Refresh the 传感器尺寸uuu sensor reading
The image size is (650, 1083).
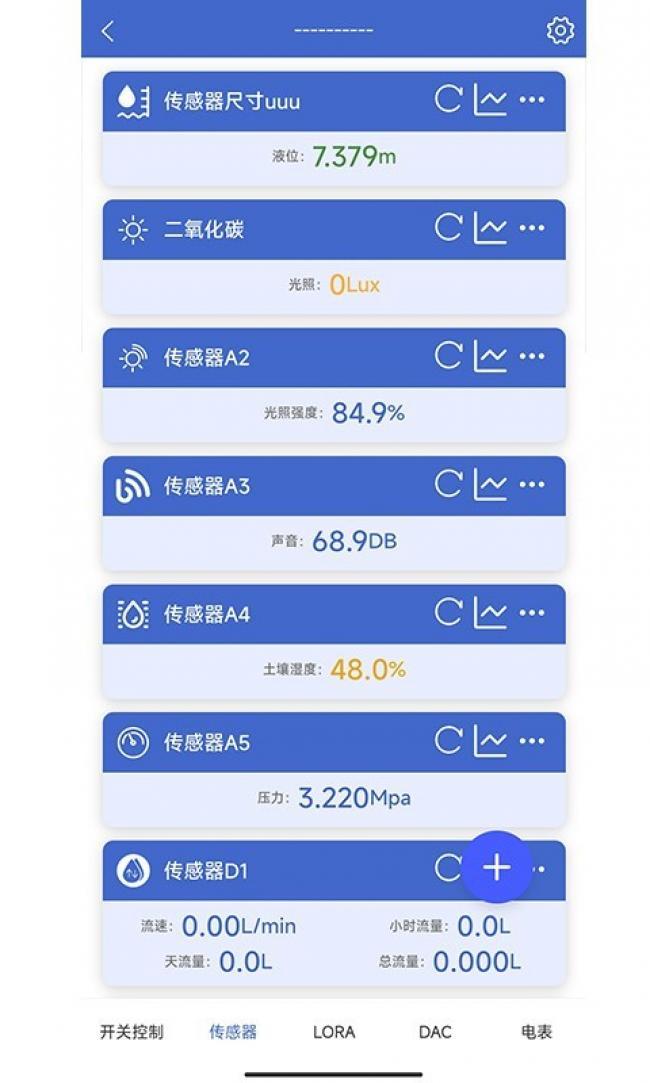449,99
